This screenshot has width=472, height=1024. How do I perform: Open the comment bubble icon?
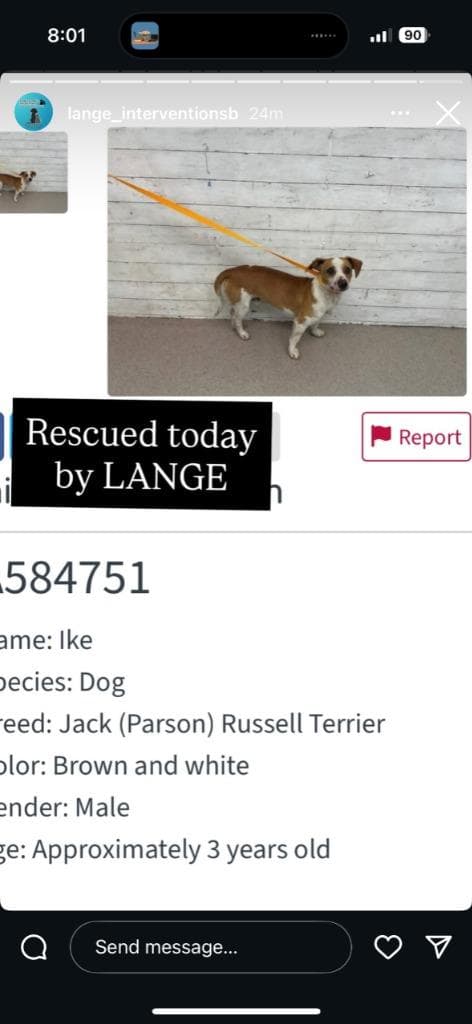coord(34,947)
